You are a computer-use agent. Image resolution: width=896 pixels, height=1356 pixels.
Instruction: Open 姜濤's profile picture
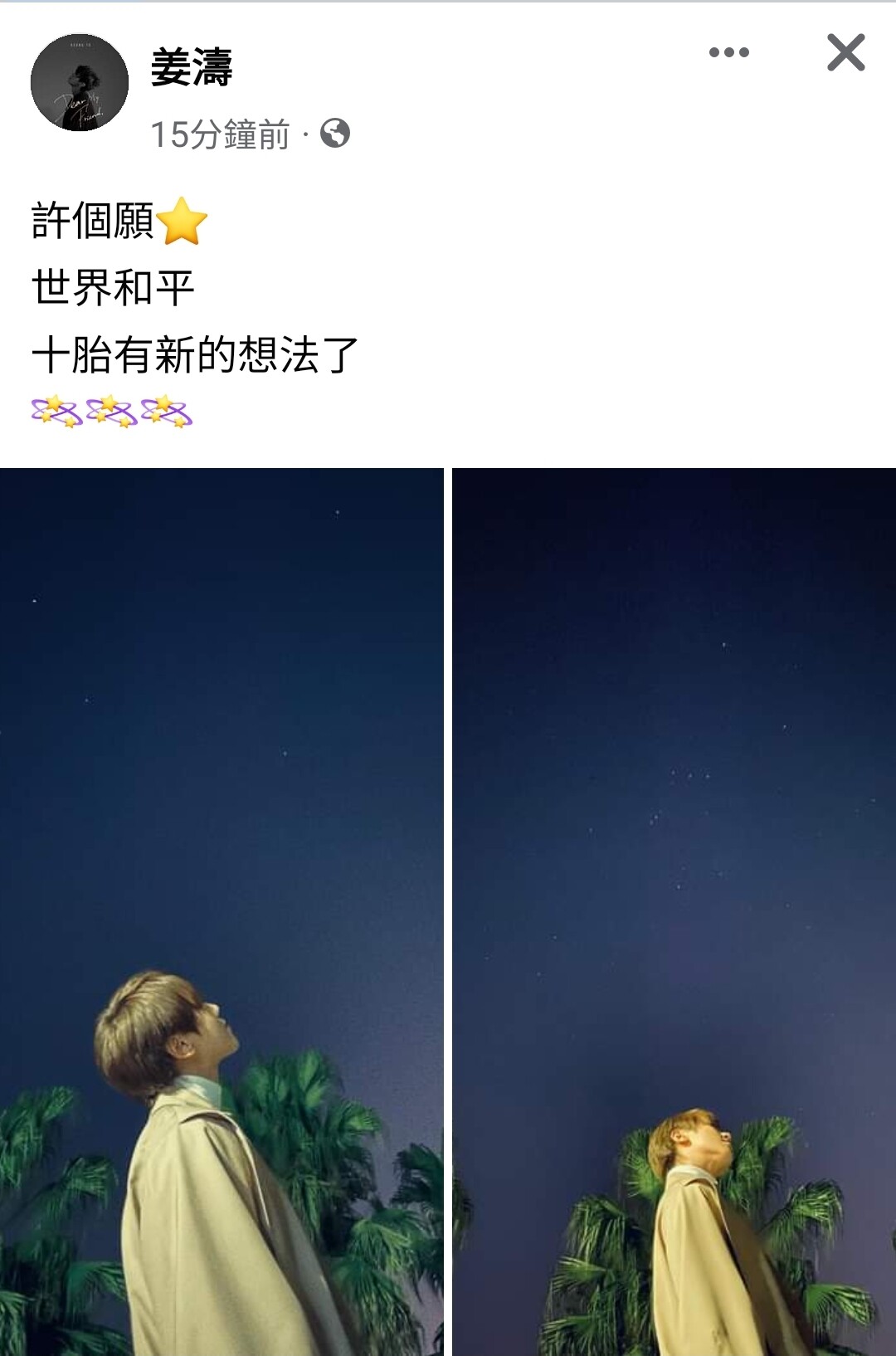click(x=80, y=82)
